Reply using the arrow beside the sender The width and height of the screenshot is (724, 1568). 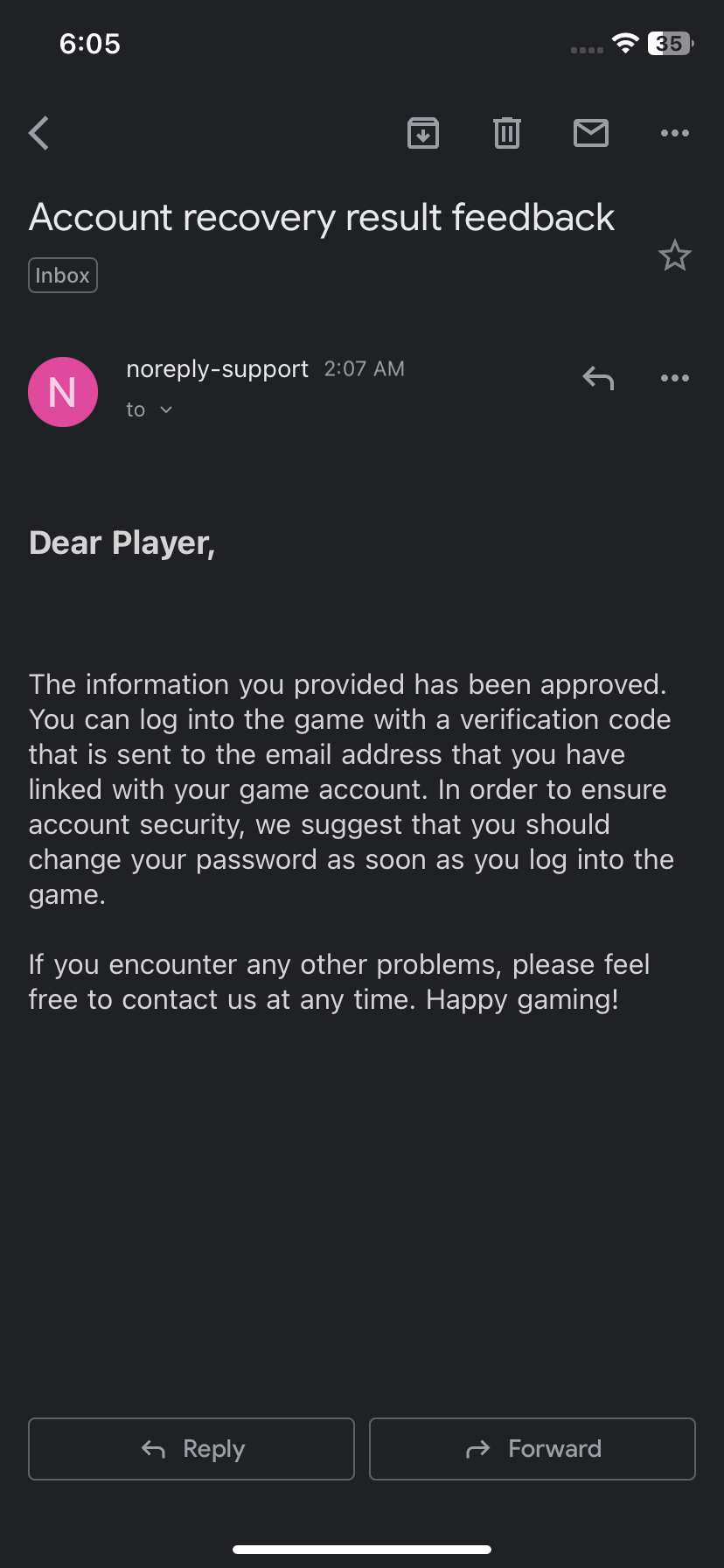[x=598, y=378]
